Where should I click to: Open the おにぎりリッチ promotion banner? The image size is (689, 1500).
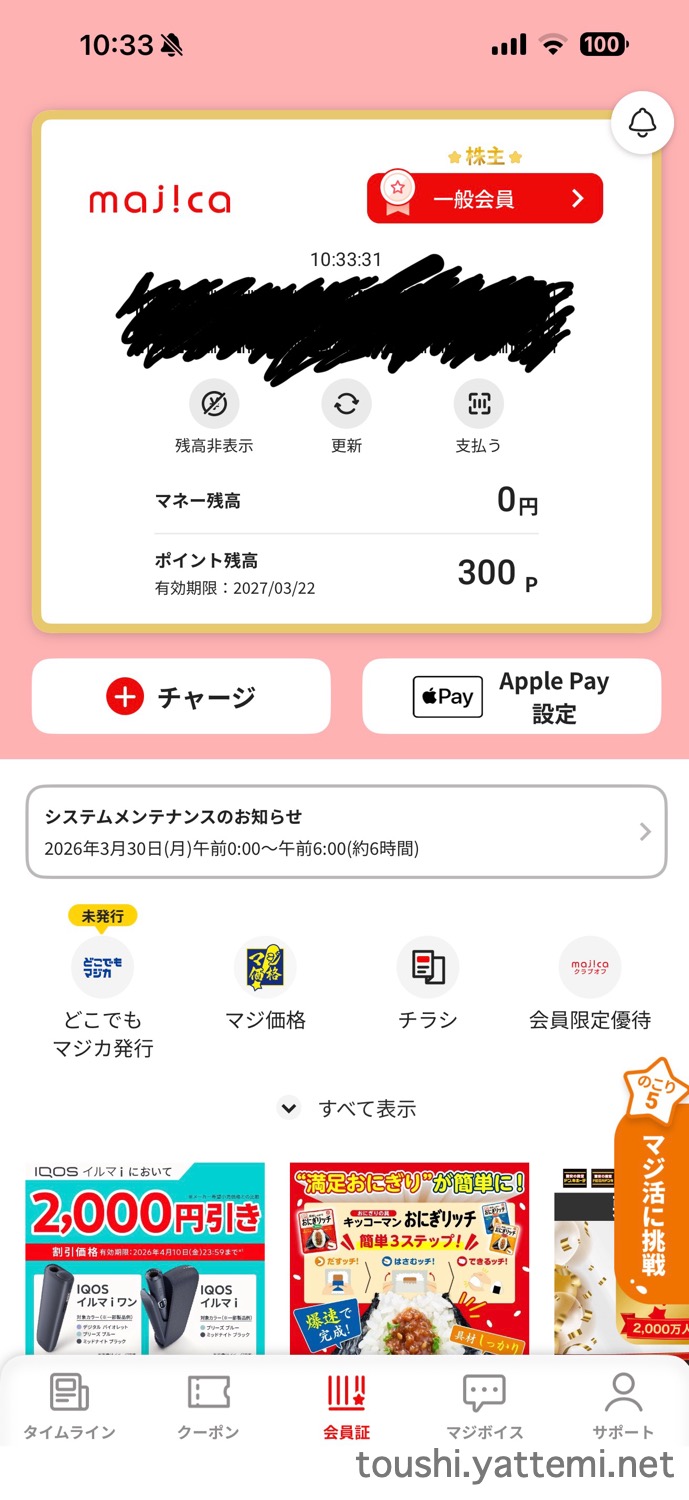409,1258
